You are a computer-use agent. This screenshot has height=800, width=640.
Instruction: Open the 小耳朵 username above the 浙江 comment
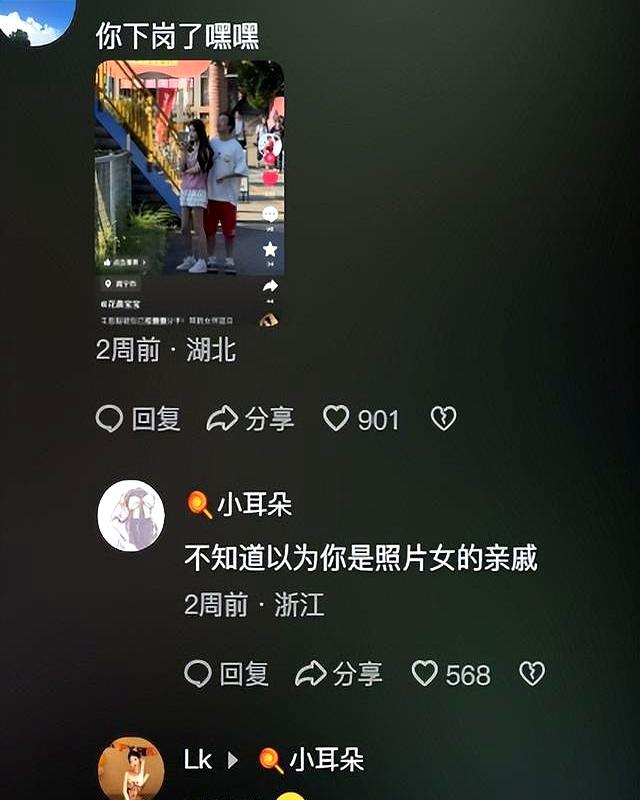(254, 505)
